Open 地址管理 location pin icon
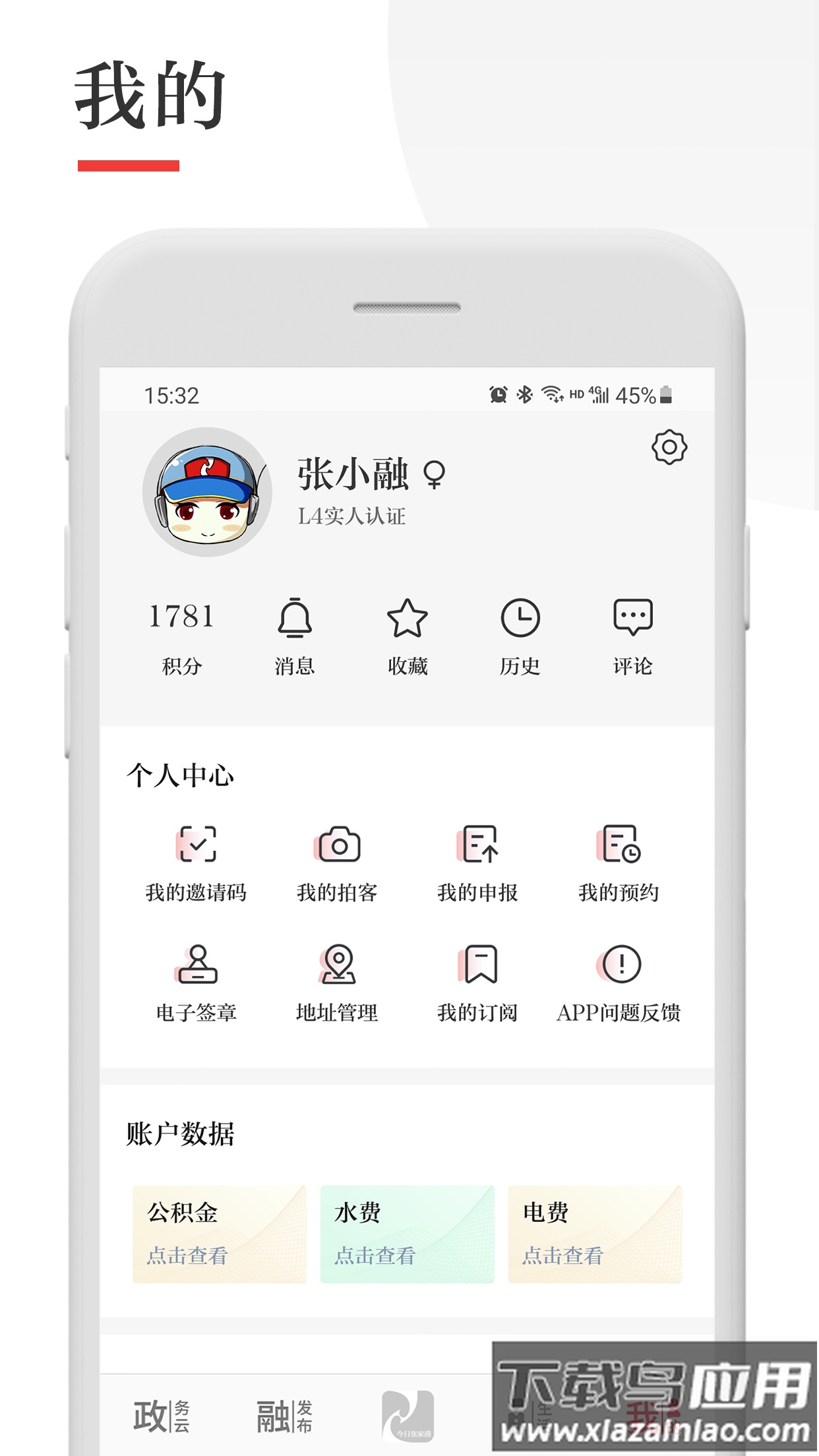This screenshot has height=1456, width=819. pyautogui.click(x=338, y=969)
